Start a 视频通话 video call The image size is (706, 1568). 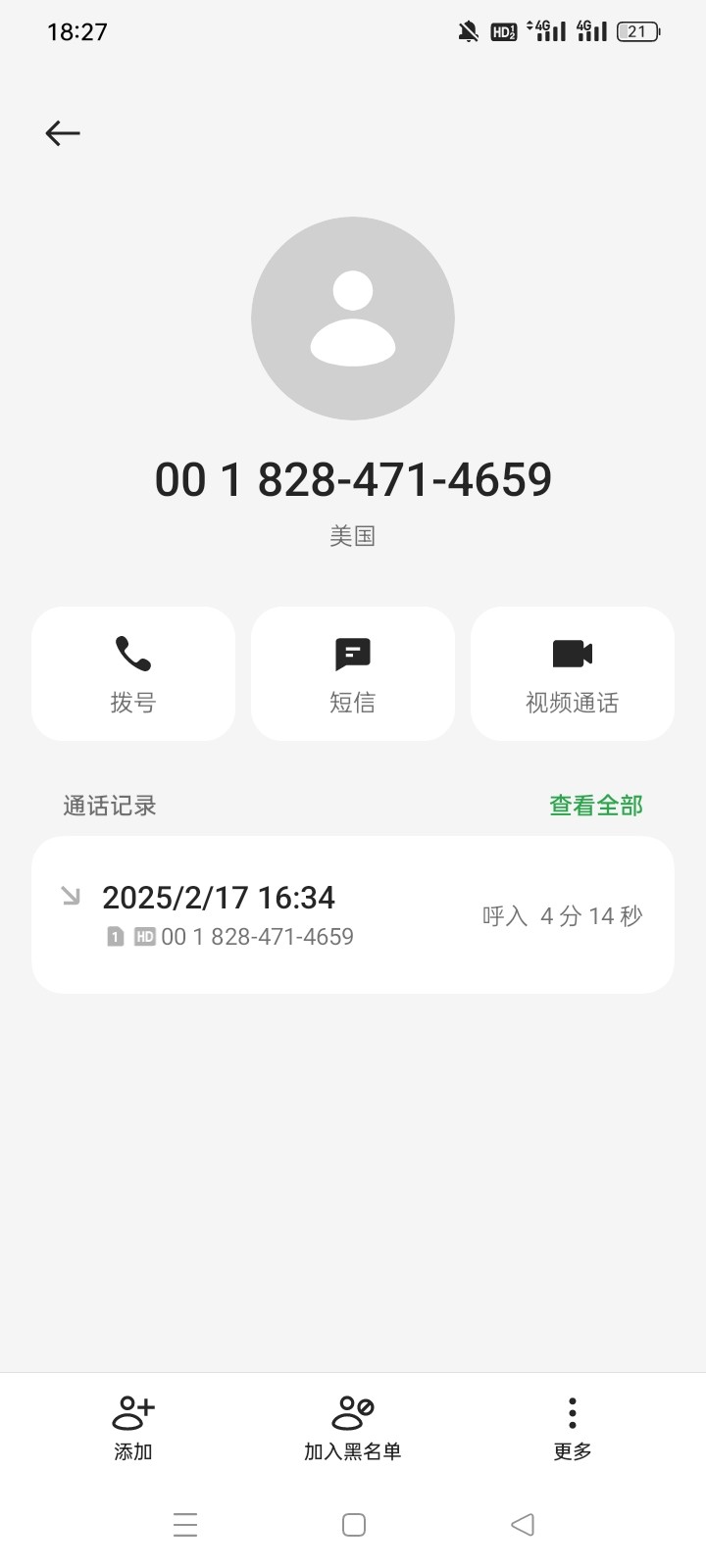(573, 674)
